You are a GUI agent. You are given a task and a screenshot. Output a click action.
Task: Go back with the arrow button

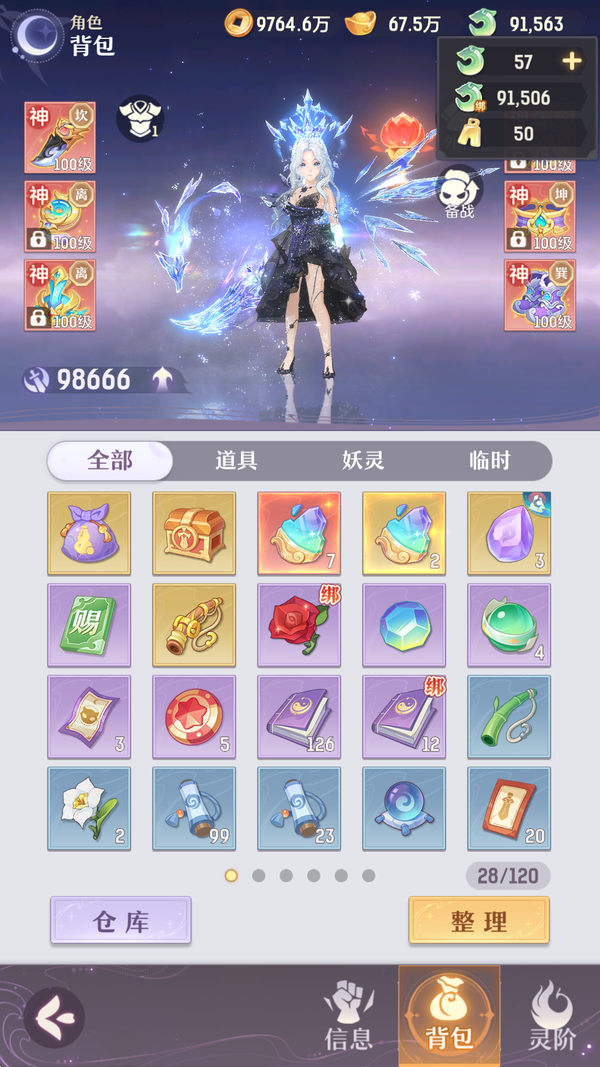[x=53, y=1017]
